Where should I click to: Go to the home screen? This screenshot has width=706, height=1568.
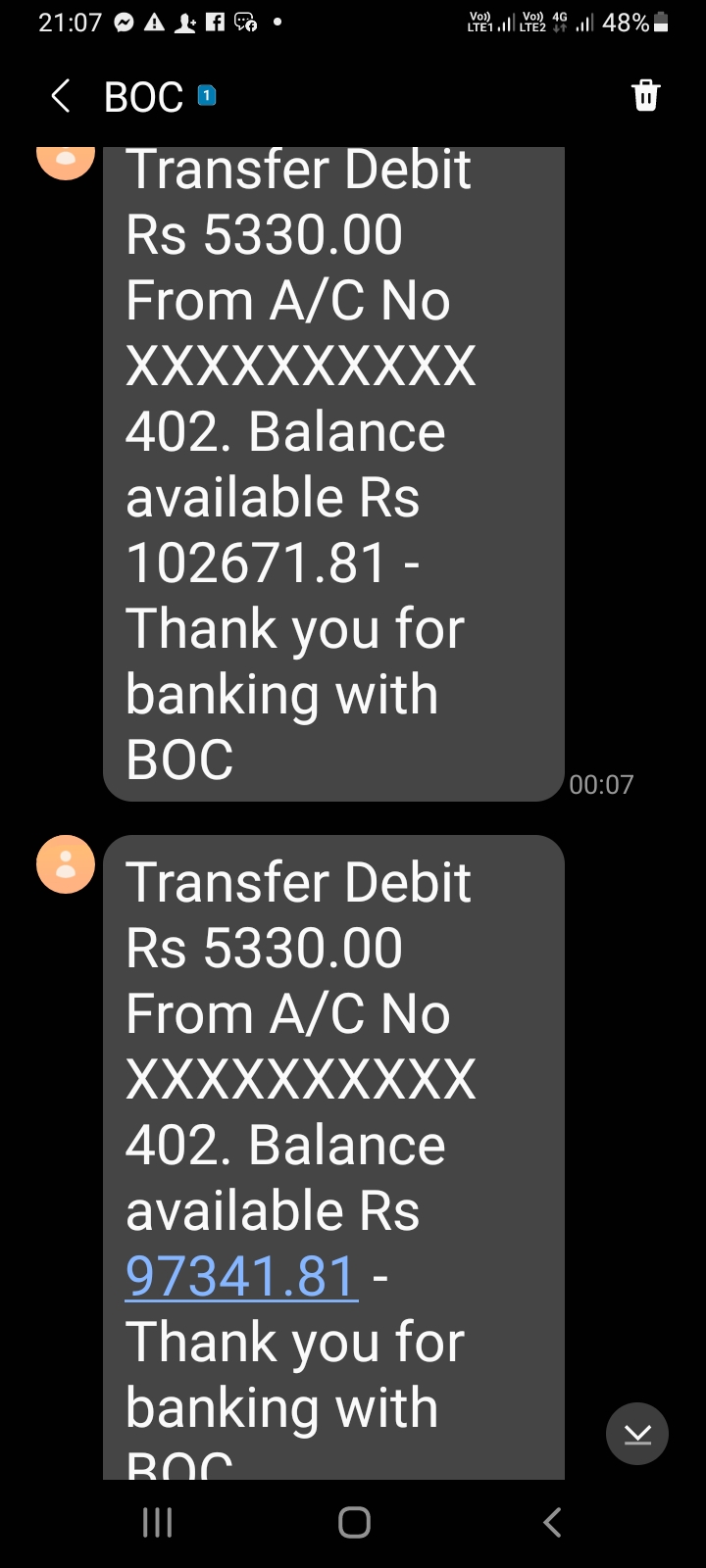(354, 1522)
